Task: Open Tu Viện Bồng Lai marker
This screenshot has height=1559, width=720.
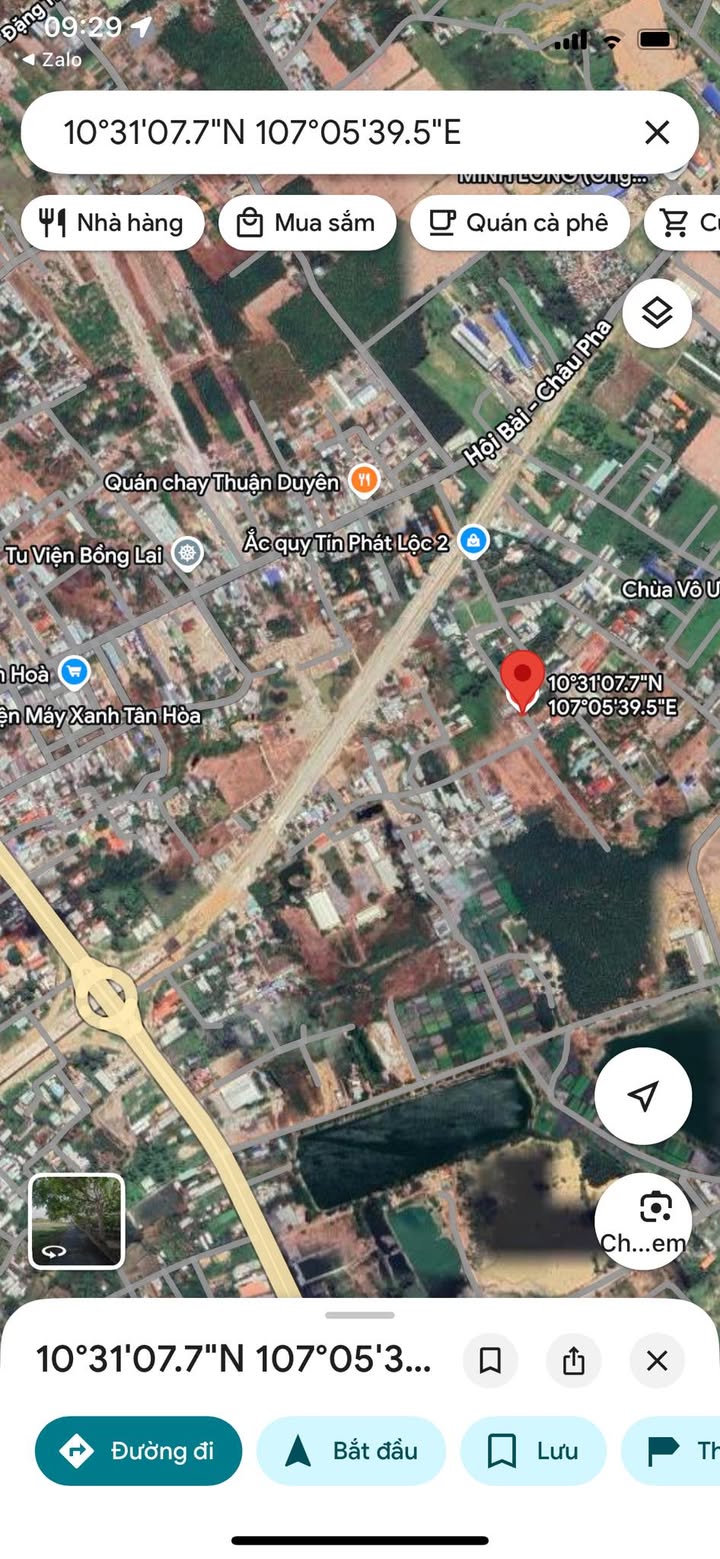Action: pos(186,553)
